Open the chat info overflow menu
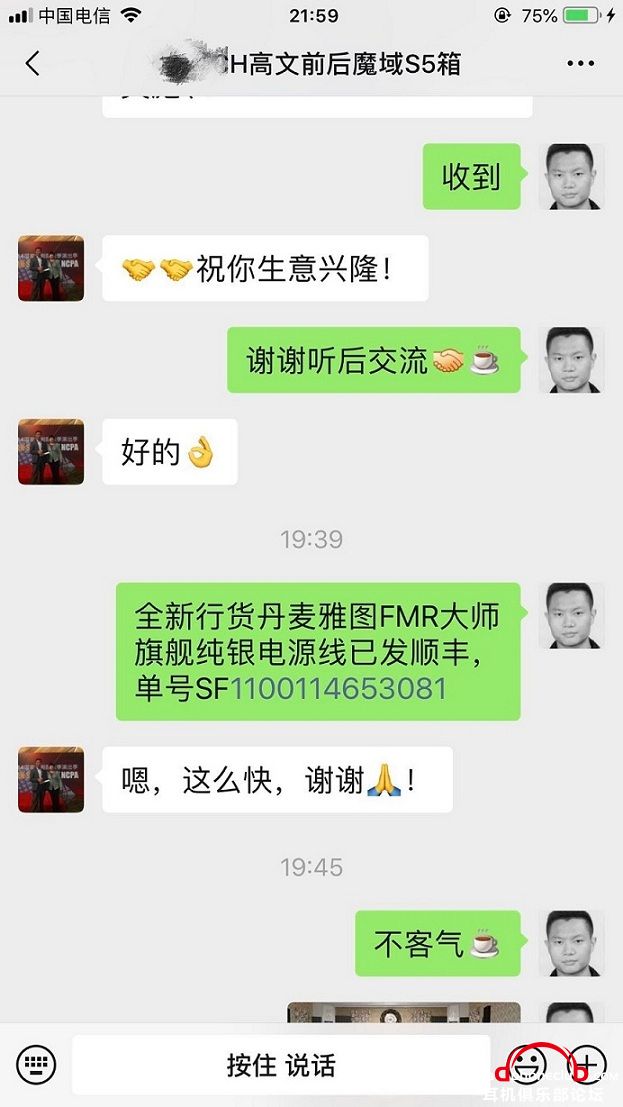 pos(580,64)
